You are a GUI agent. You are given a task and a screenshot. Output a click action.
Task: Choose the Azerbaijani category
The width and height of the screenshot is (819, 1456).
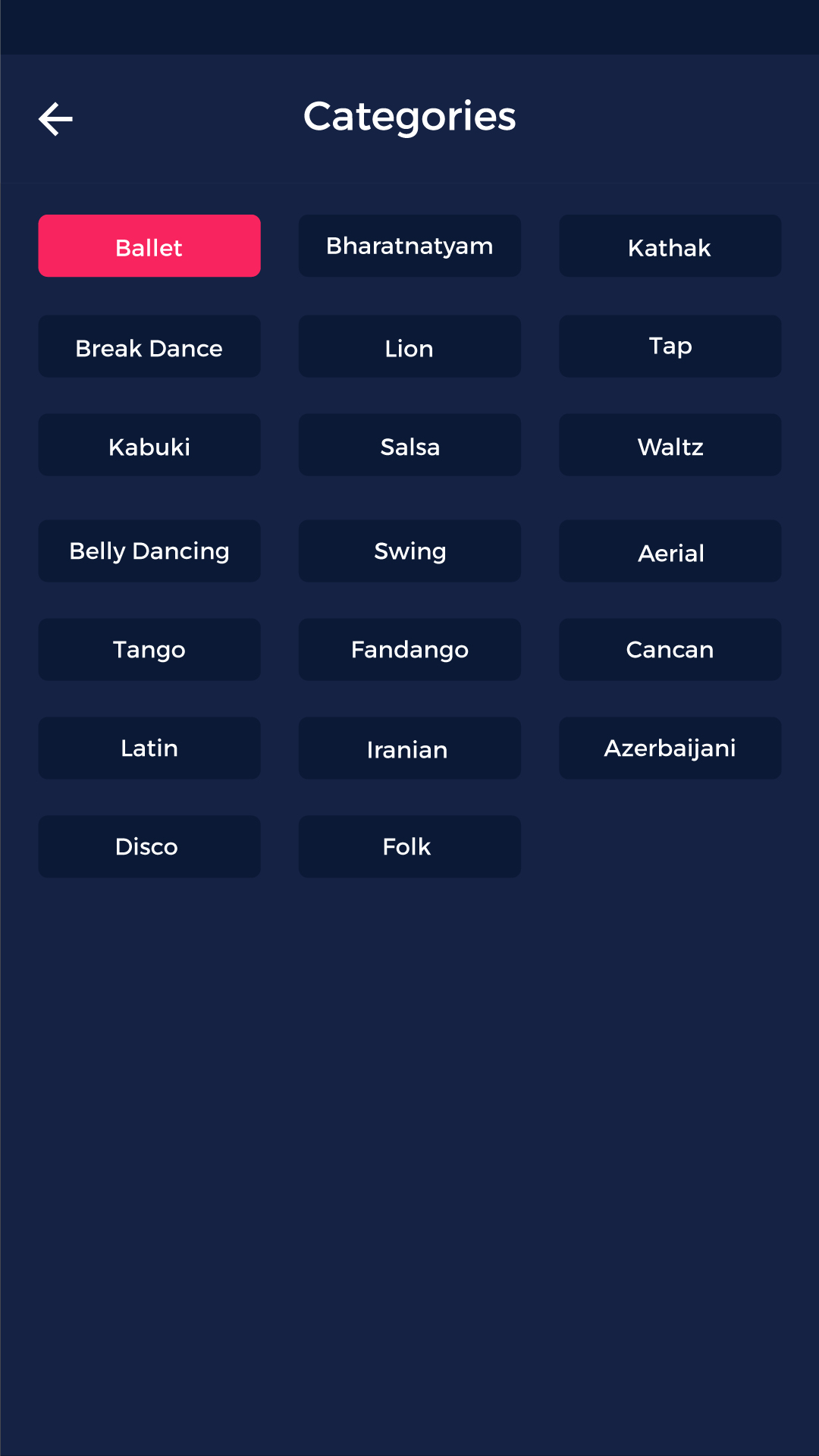pyautogui.click(x=670, y=748)
